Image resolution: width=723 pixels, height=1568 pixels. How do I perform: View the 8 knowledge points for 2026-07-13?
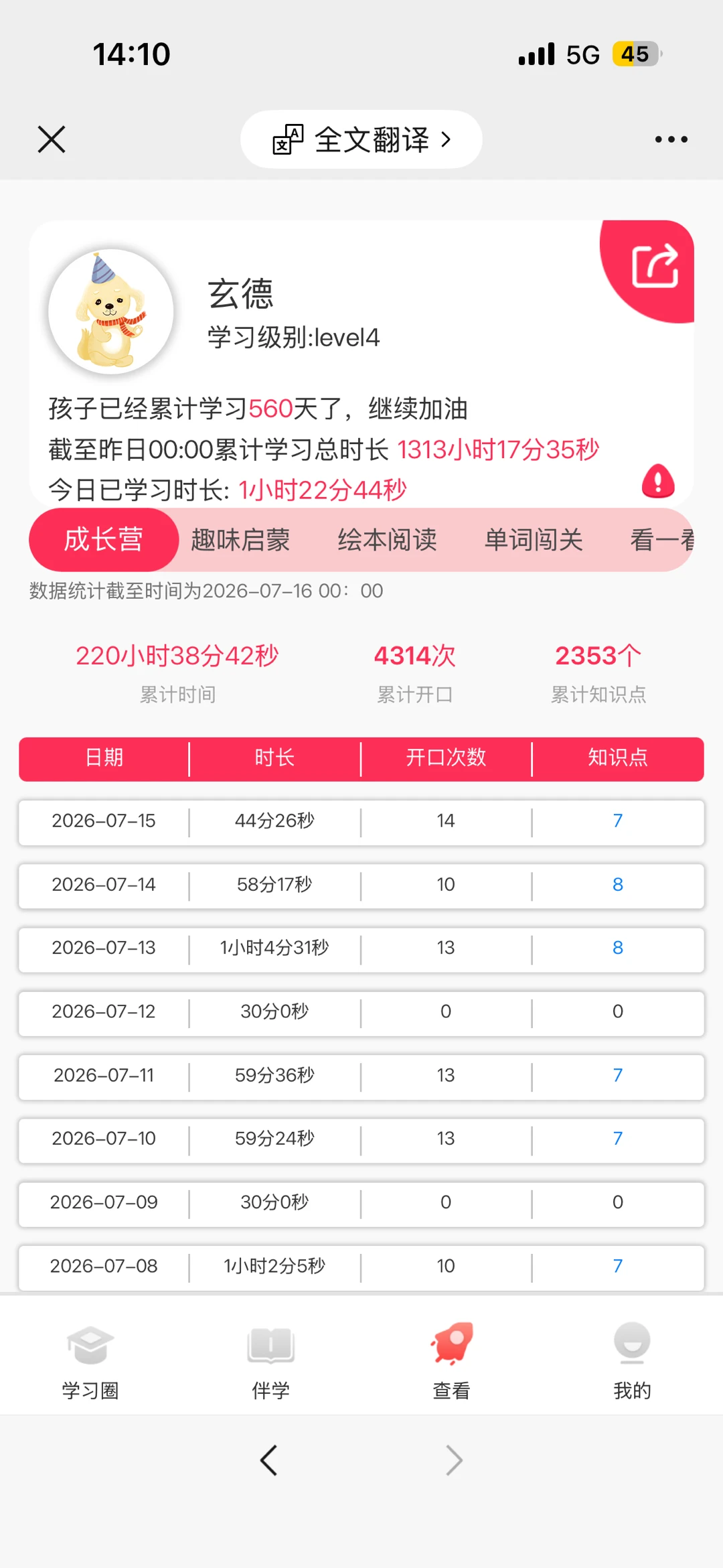coord(618,948)
